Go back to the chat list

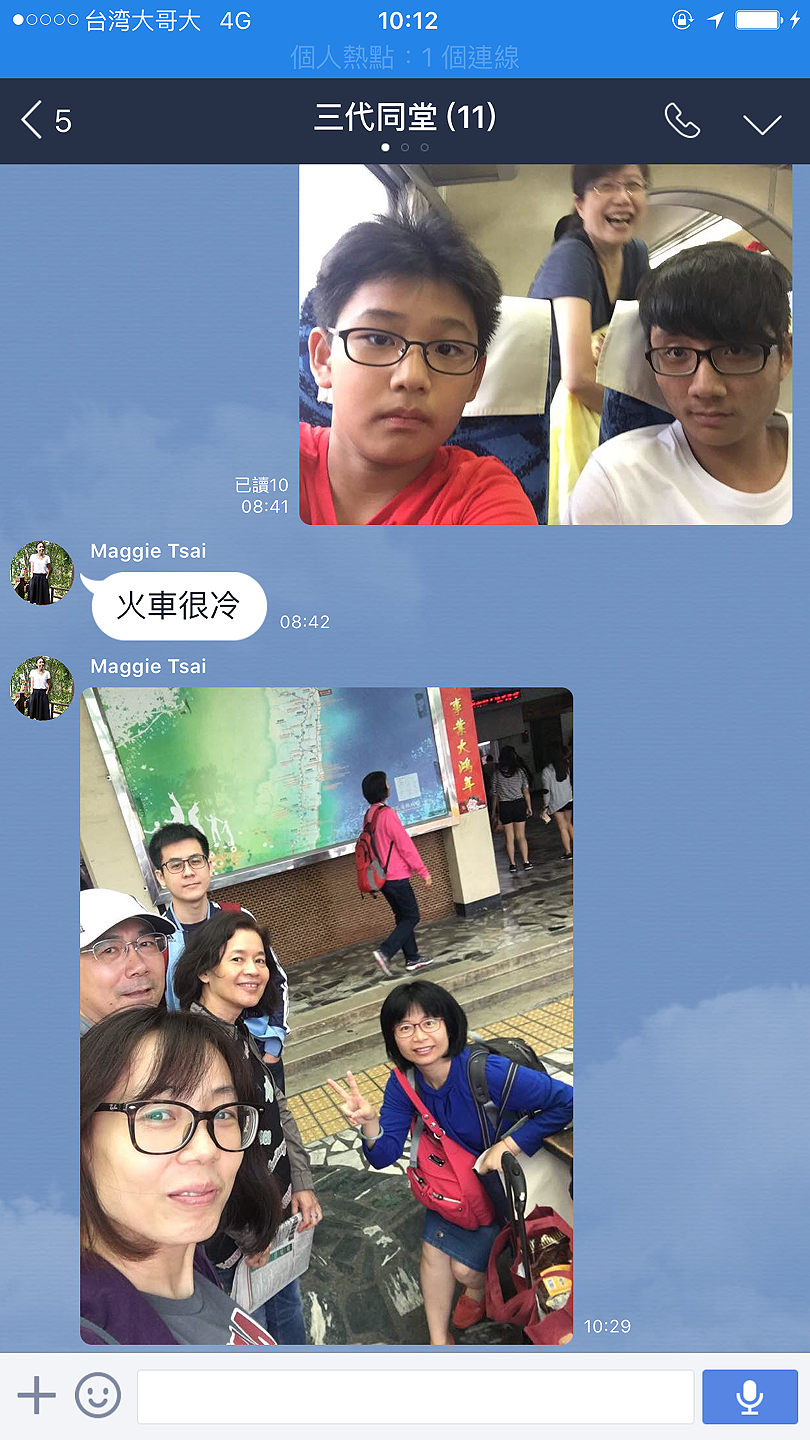click(x=46, y=121)
